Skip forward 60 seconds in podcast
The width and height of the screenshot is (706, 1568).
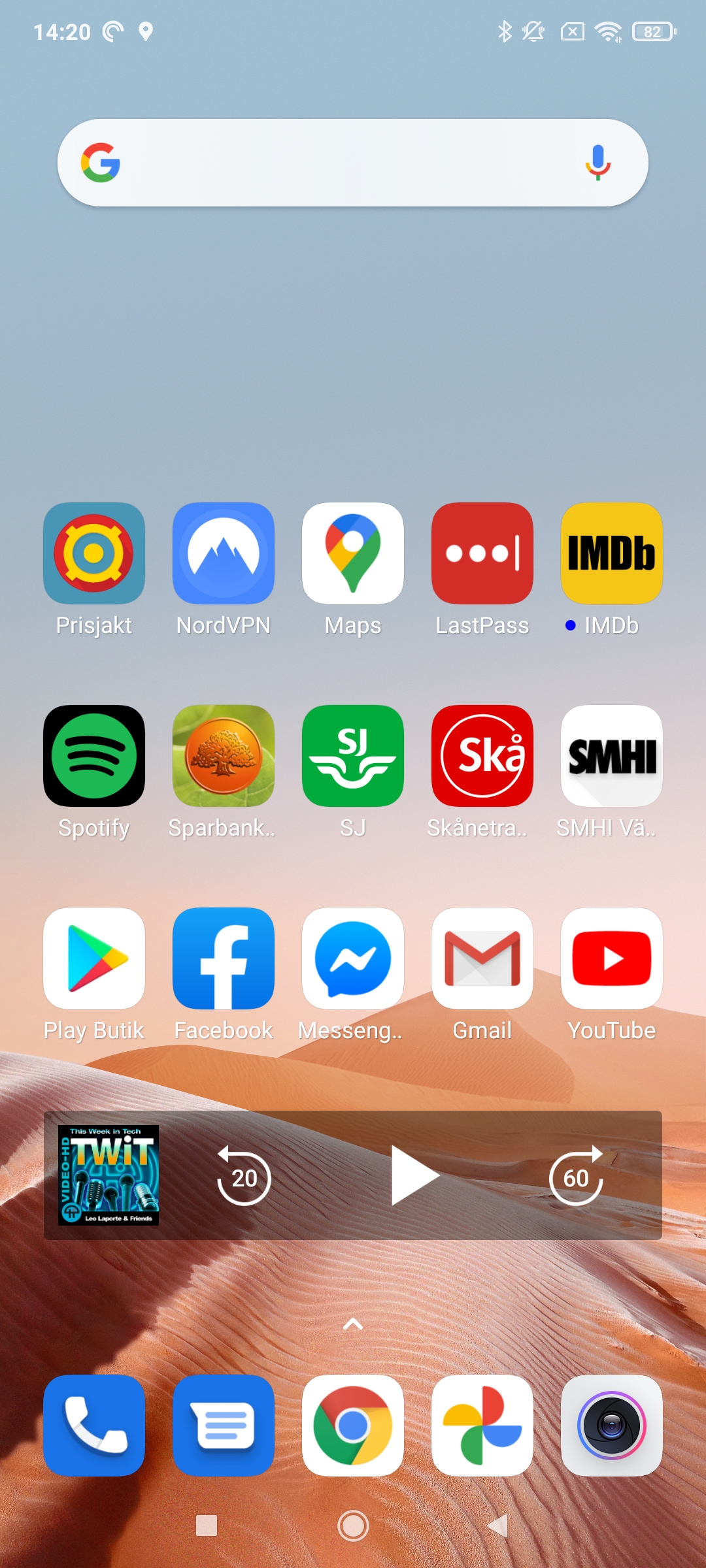pyautogui.click(x=576, y=1177)
